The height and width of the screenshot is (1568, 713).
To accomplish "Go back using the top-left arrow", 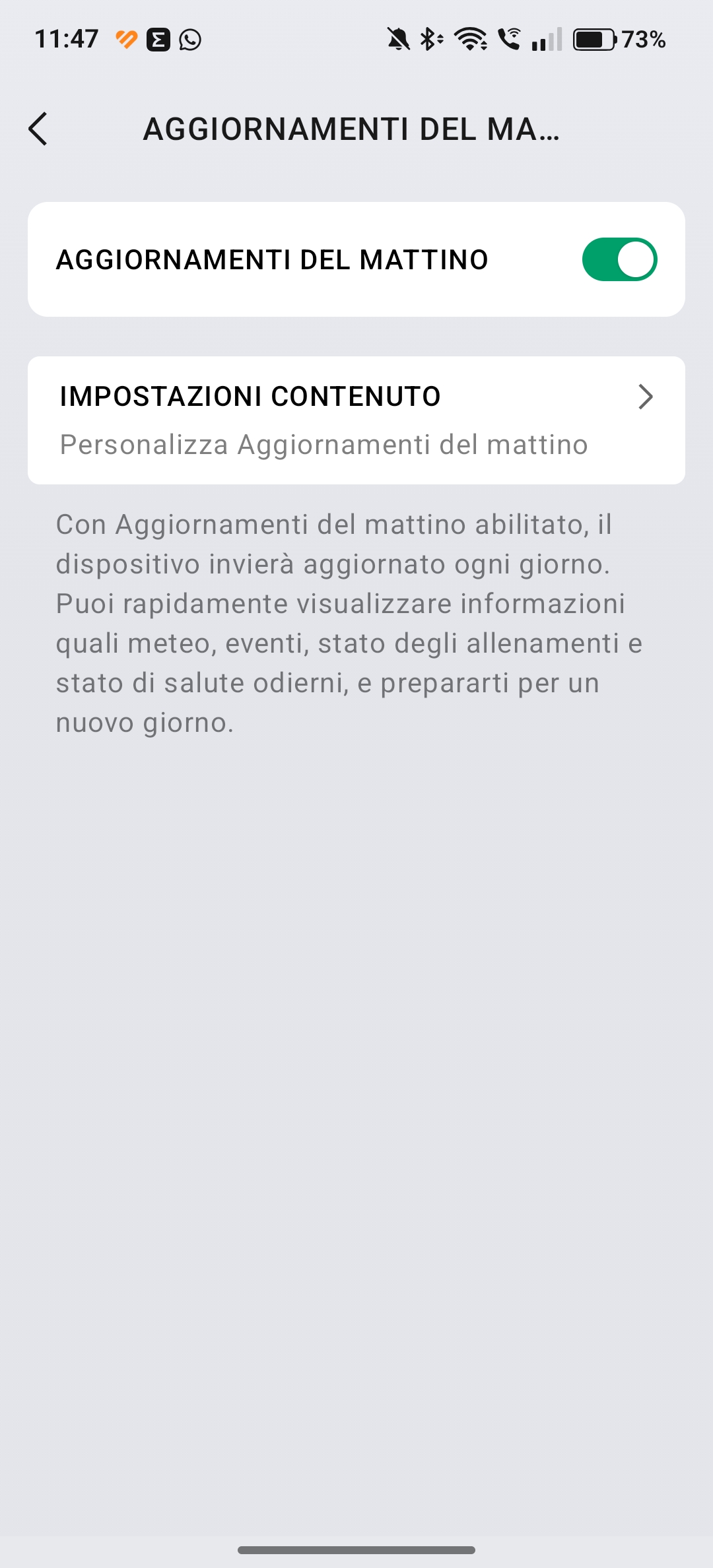I will (x=38, y=129).
